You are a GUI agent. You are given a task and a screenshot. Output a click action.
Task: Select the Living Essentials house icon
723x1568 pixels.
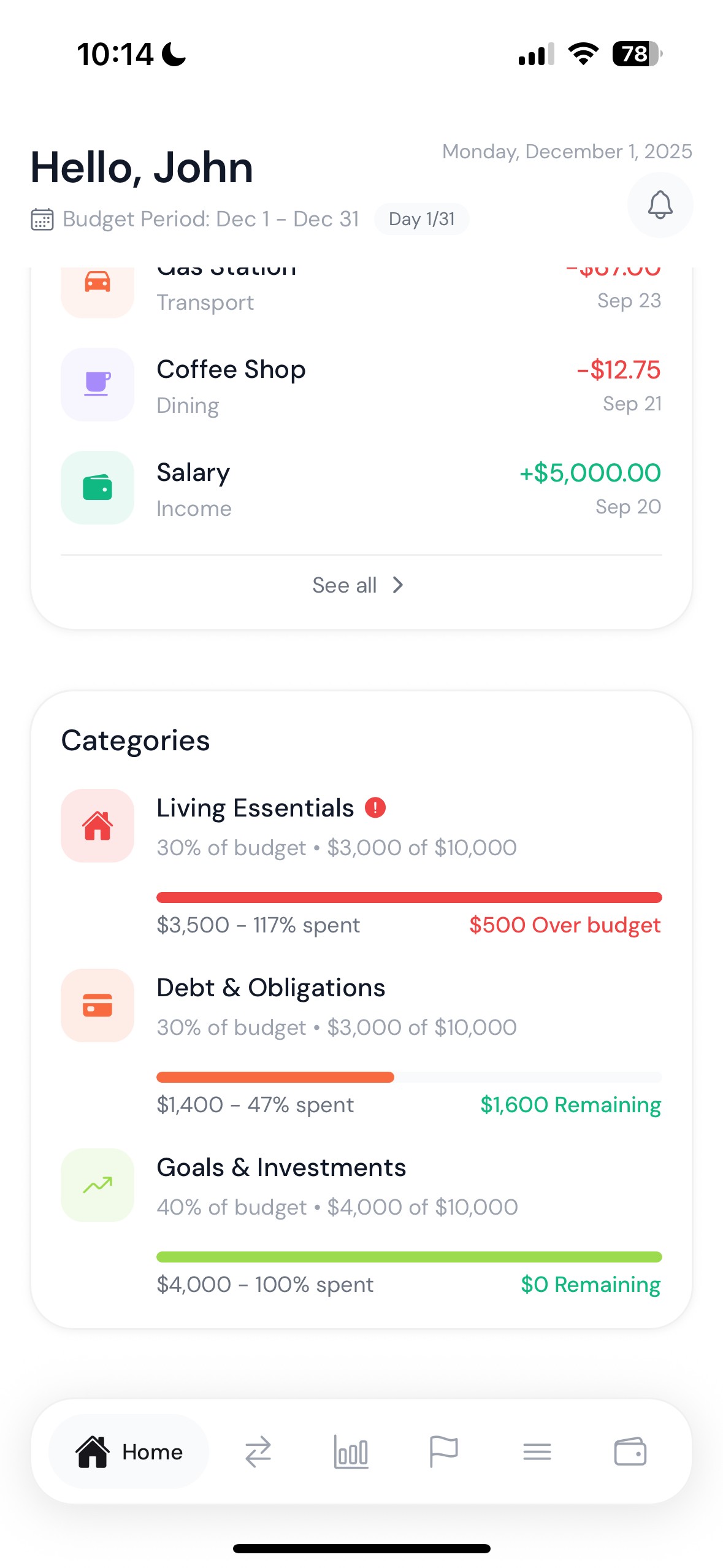[96, 825]
